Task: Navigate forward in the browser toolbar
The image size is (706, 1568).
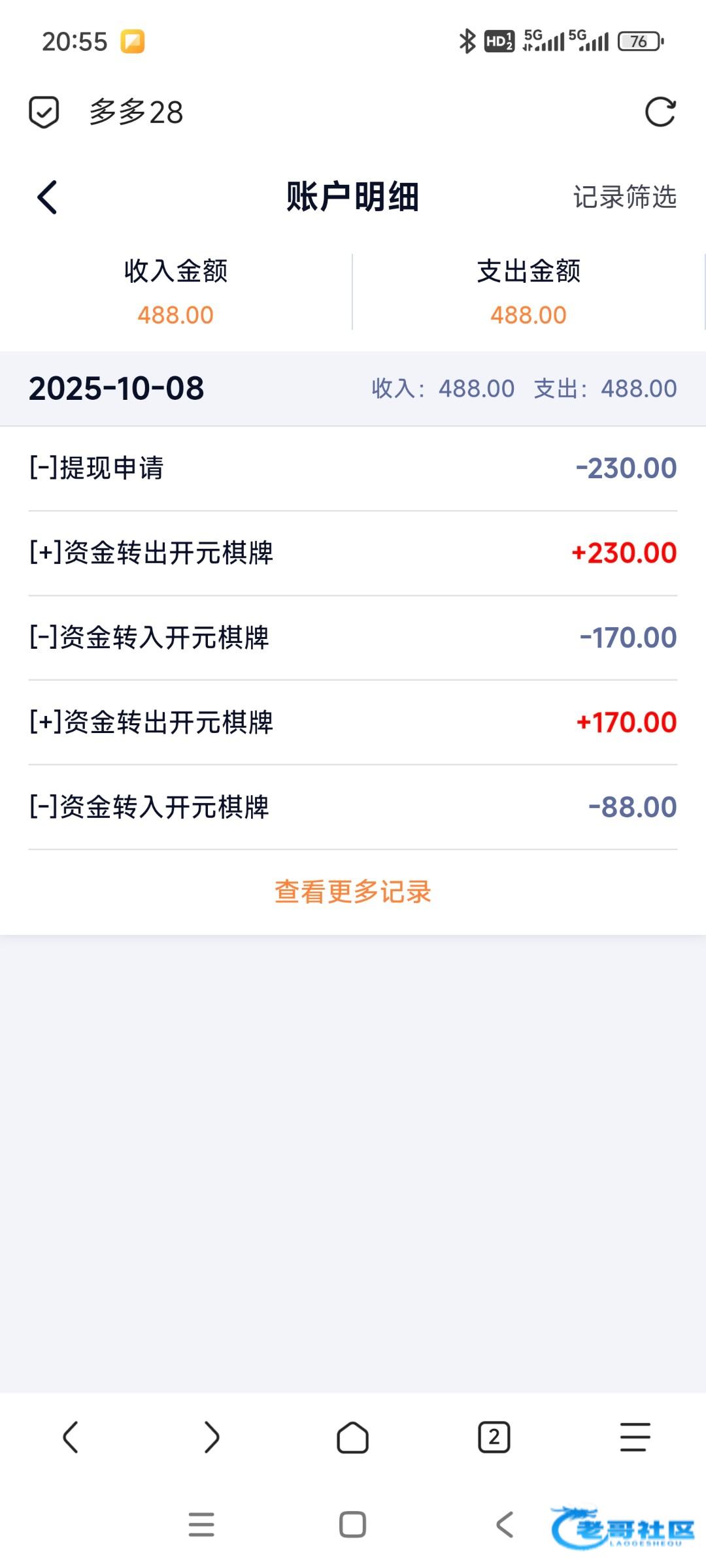Action: click(211, 1437)
